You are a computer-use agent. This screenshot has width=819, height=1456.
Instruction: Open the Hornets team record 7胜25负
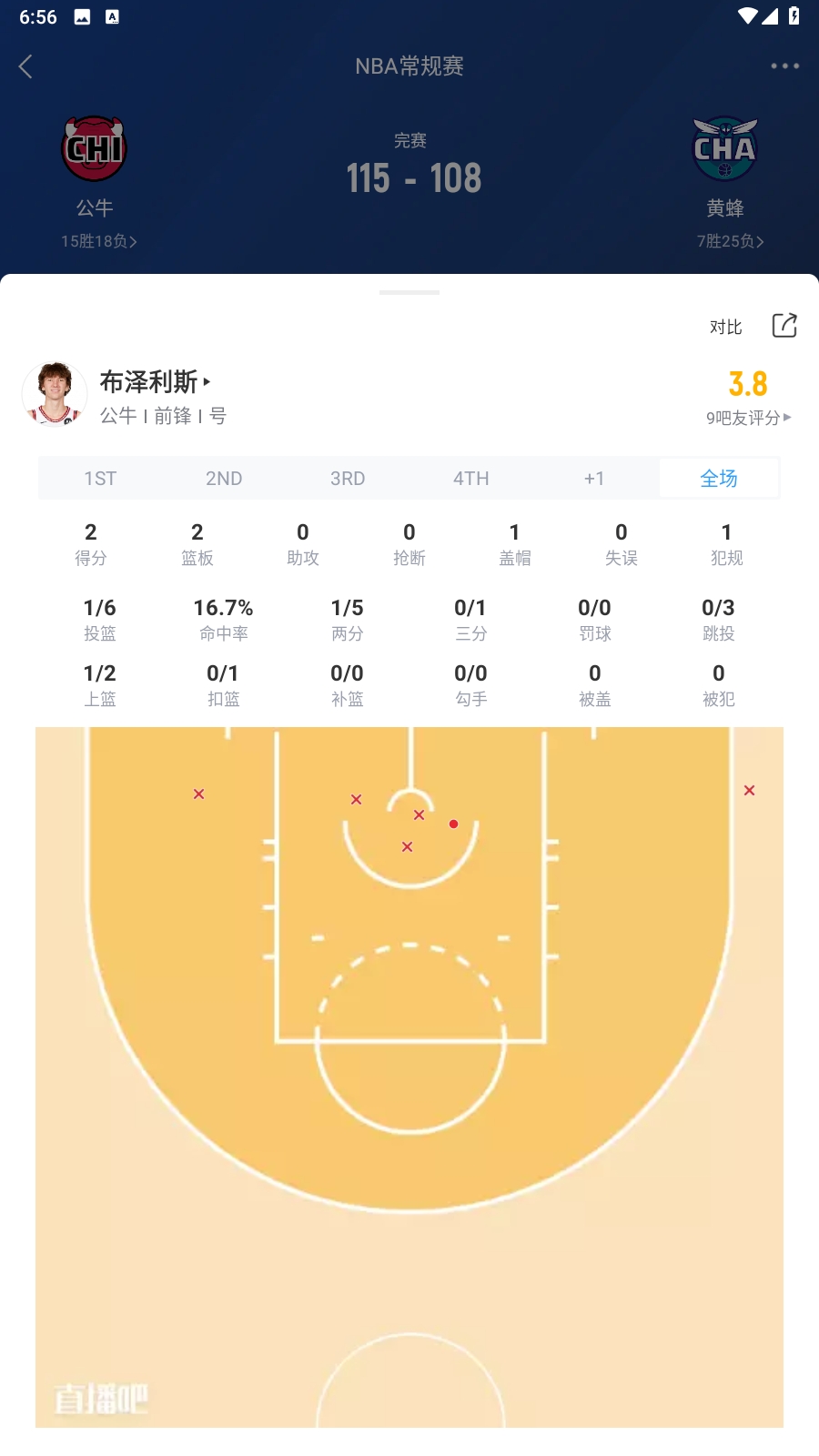730,241
